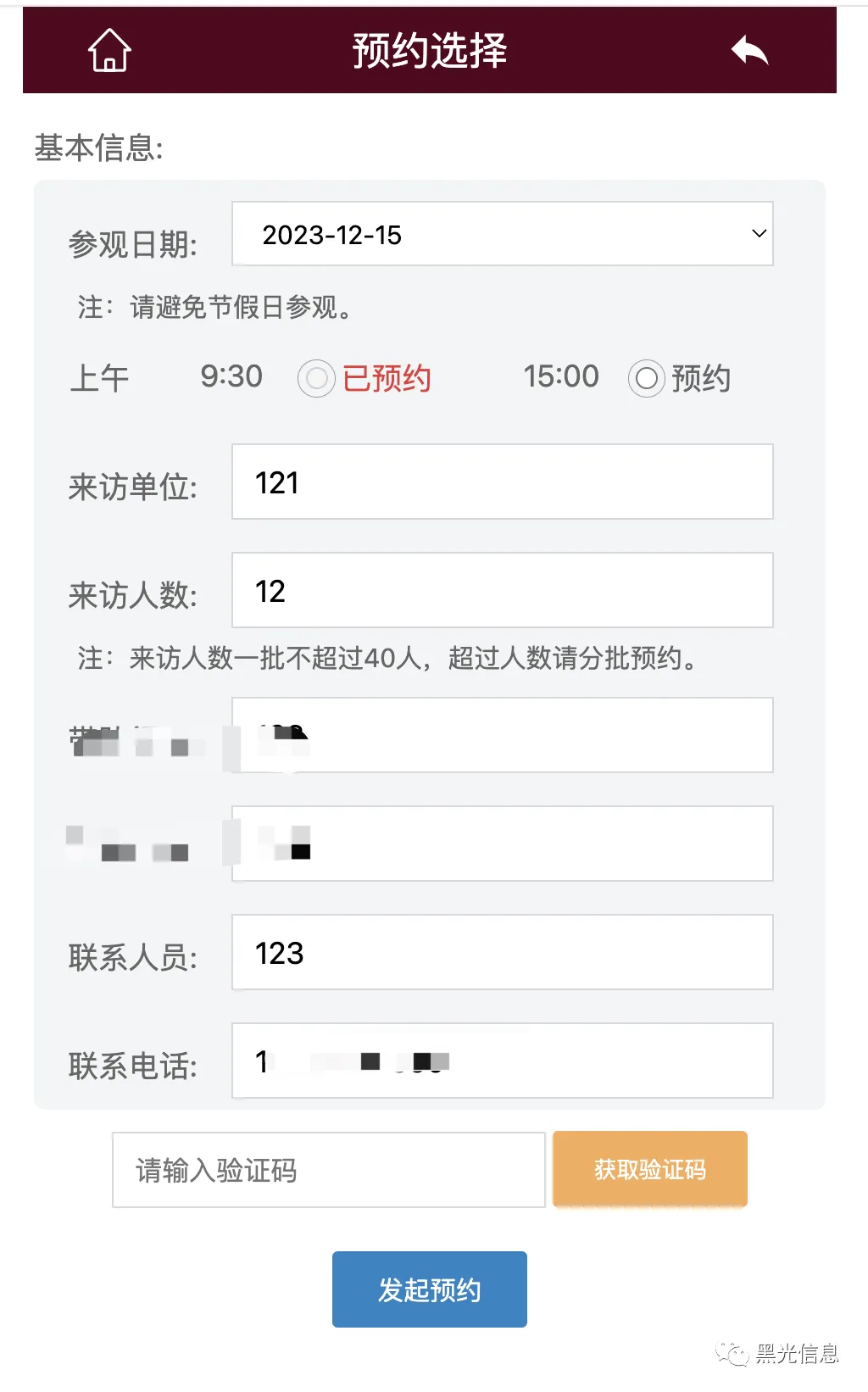Focus the 联系电话 phone field

point(502,1061)
